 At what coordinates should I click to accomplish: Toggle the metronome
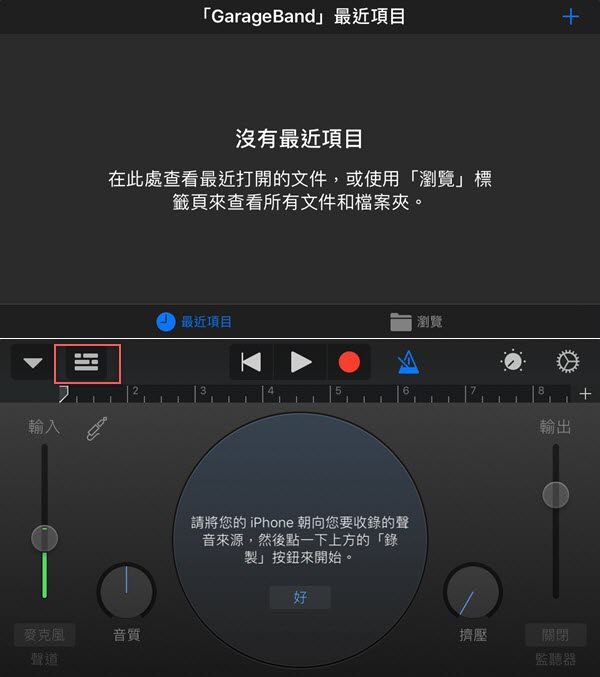click(x=408, y=362)
